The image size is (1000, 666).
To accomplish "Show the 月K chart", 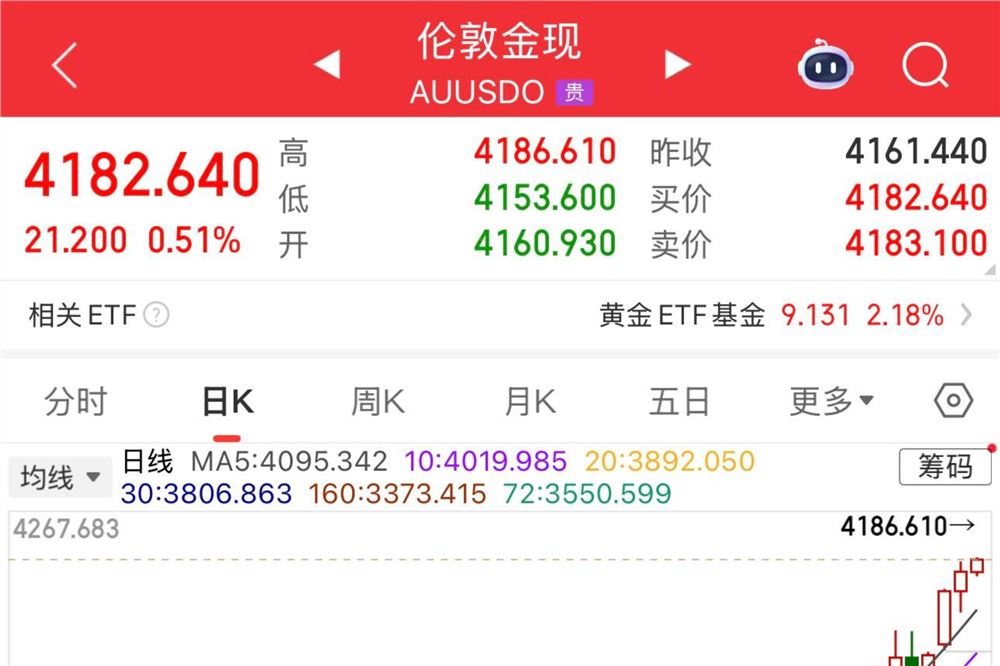I will [529, 402].
